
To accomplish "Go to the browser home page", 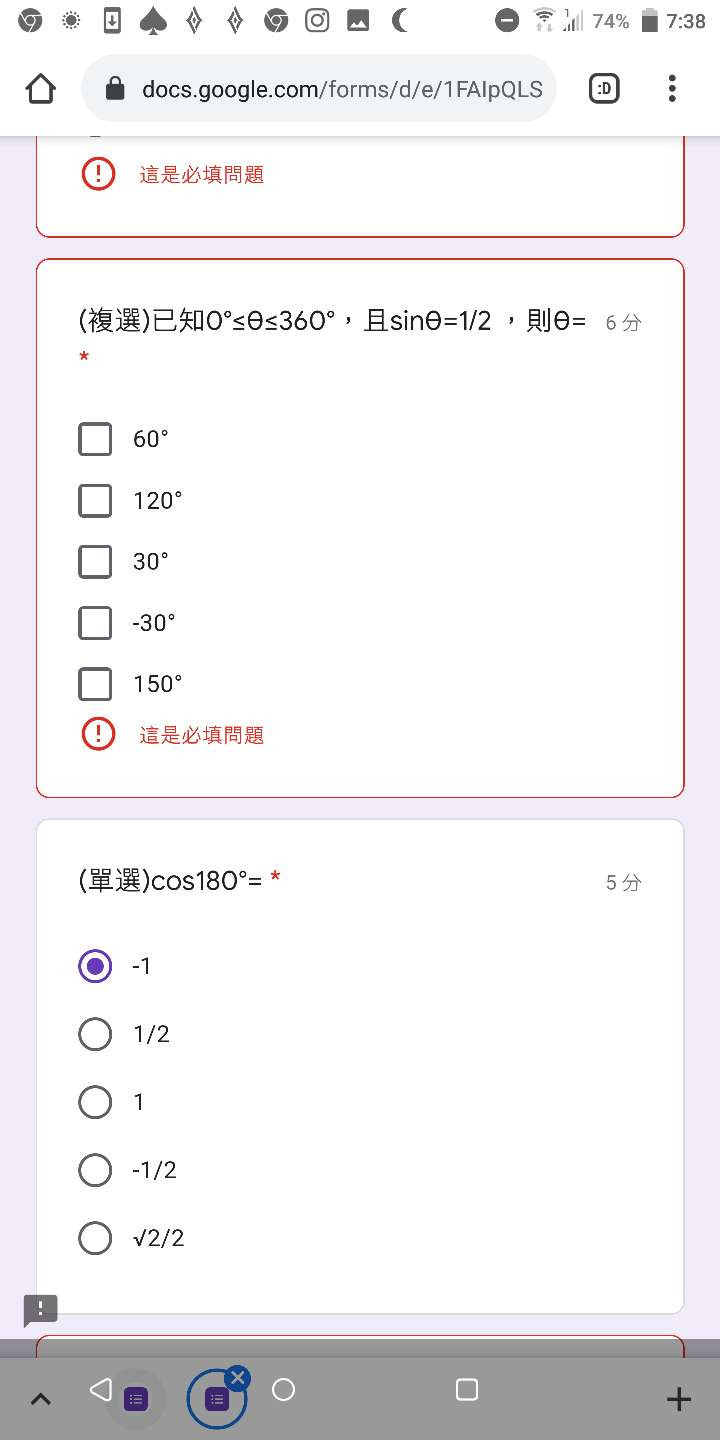I will click(x=40, y=90).
